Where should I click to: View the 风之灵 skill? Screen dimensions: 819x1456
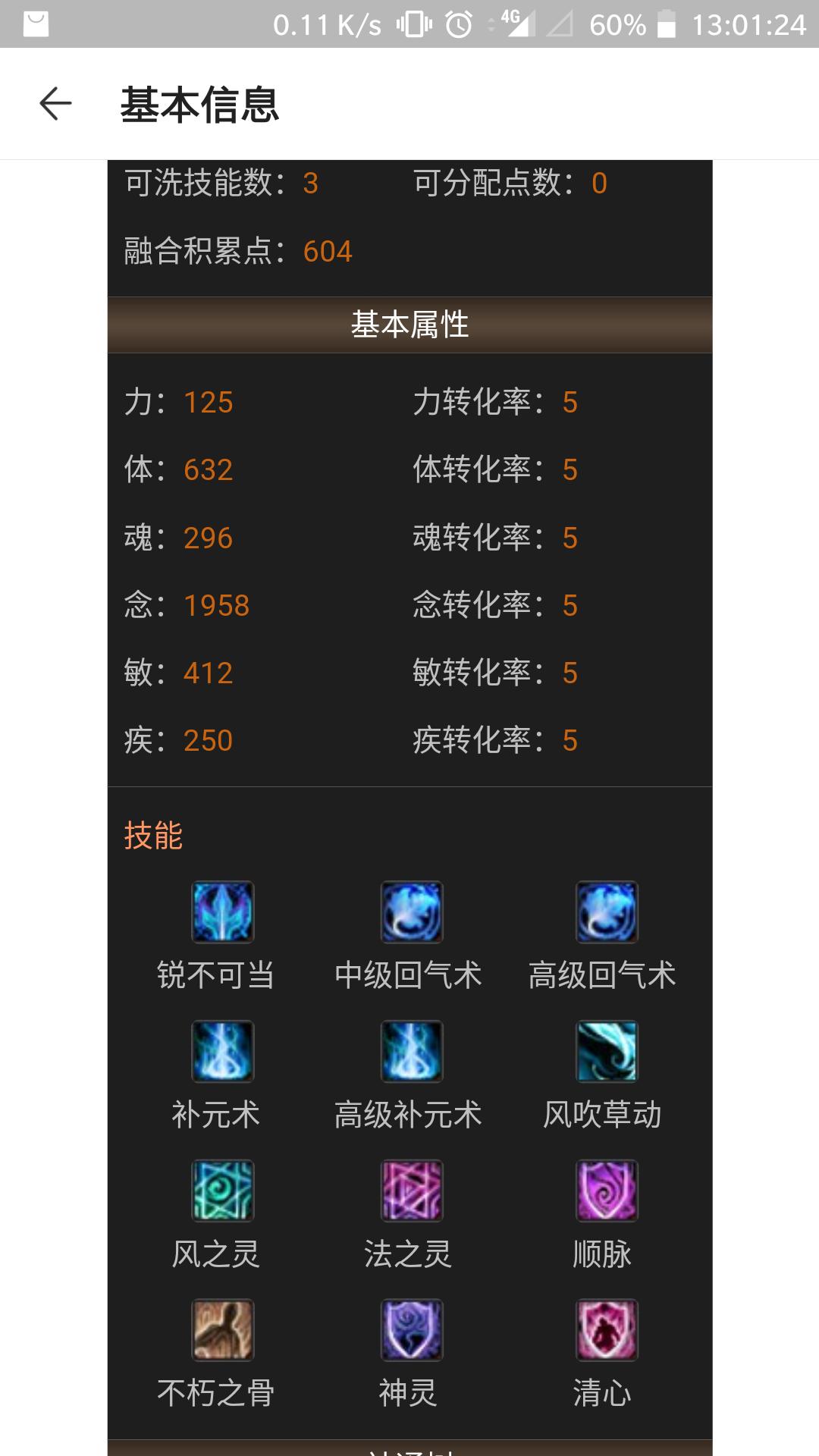click(x=222, y=1191)
